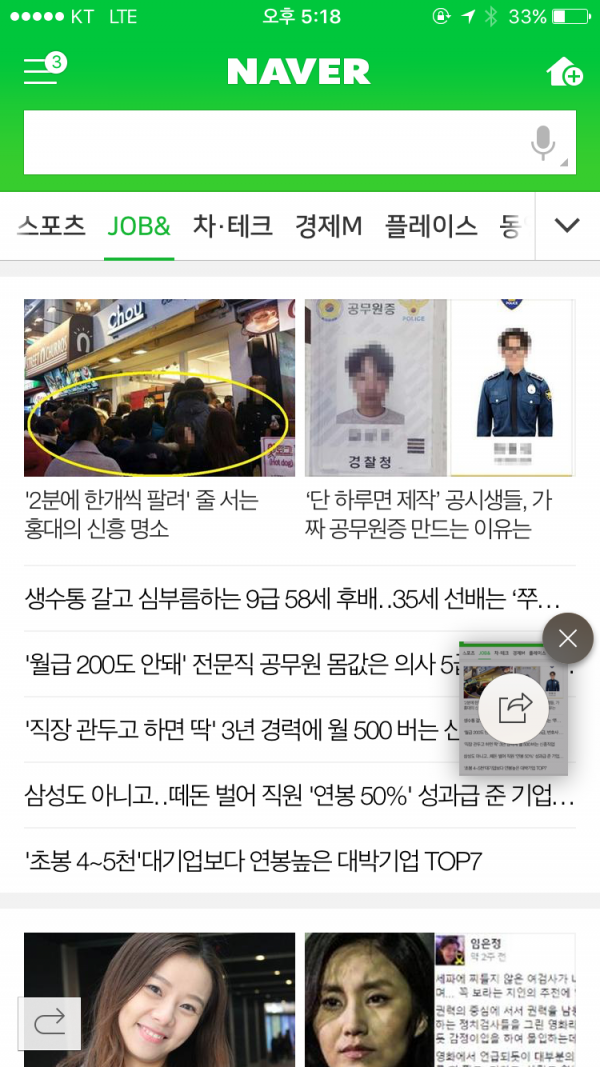
Task: Start voice search with the microphone
Action: pyautogui.click(x=543, y=143)
